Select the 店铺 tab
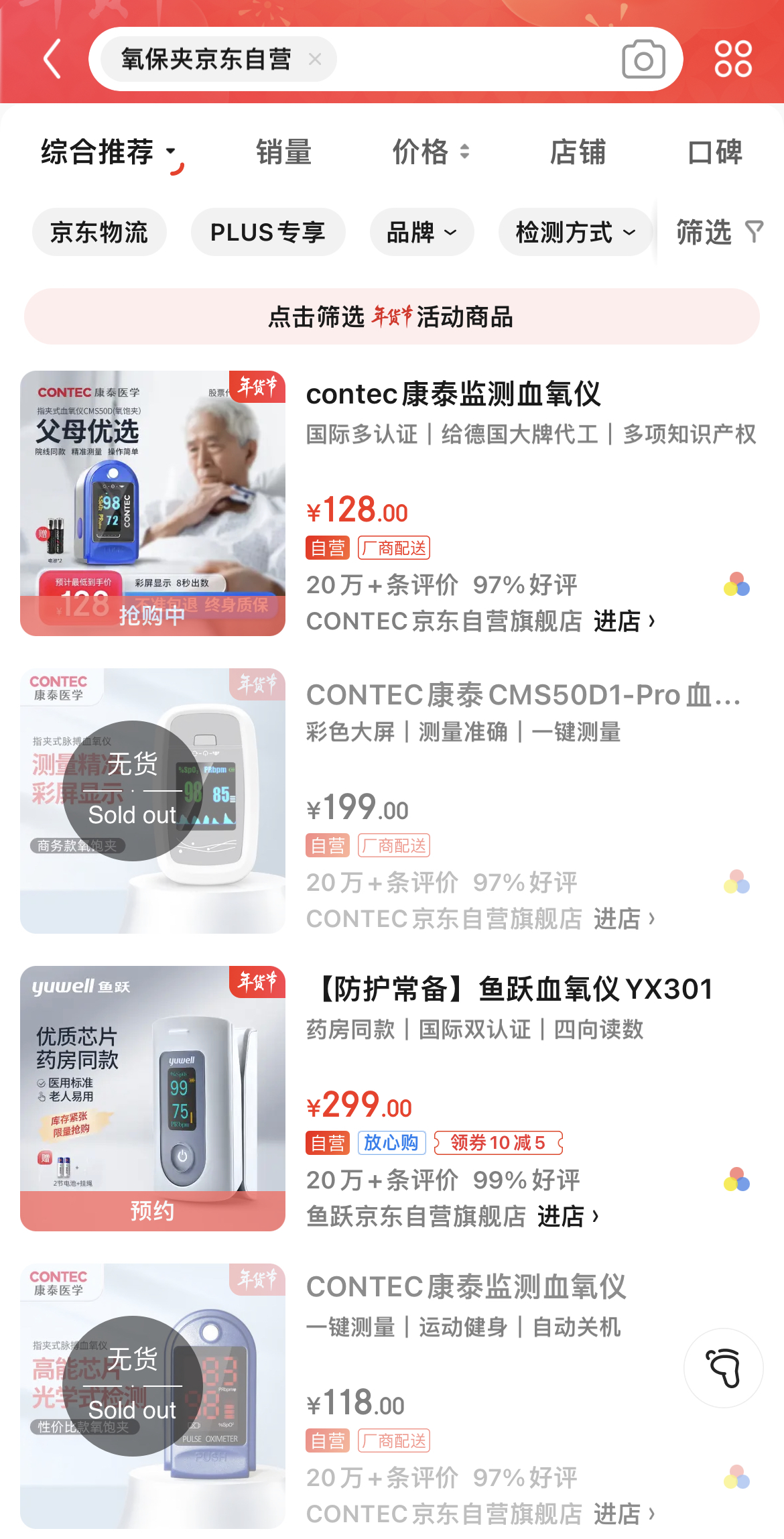The image size is (784, 1539). coord(578,152)
